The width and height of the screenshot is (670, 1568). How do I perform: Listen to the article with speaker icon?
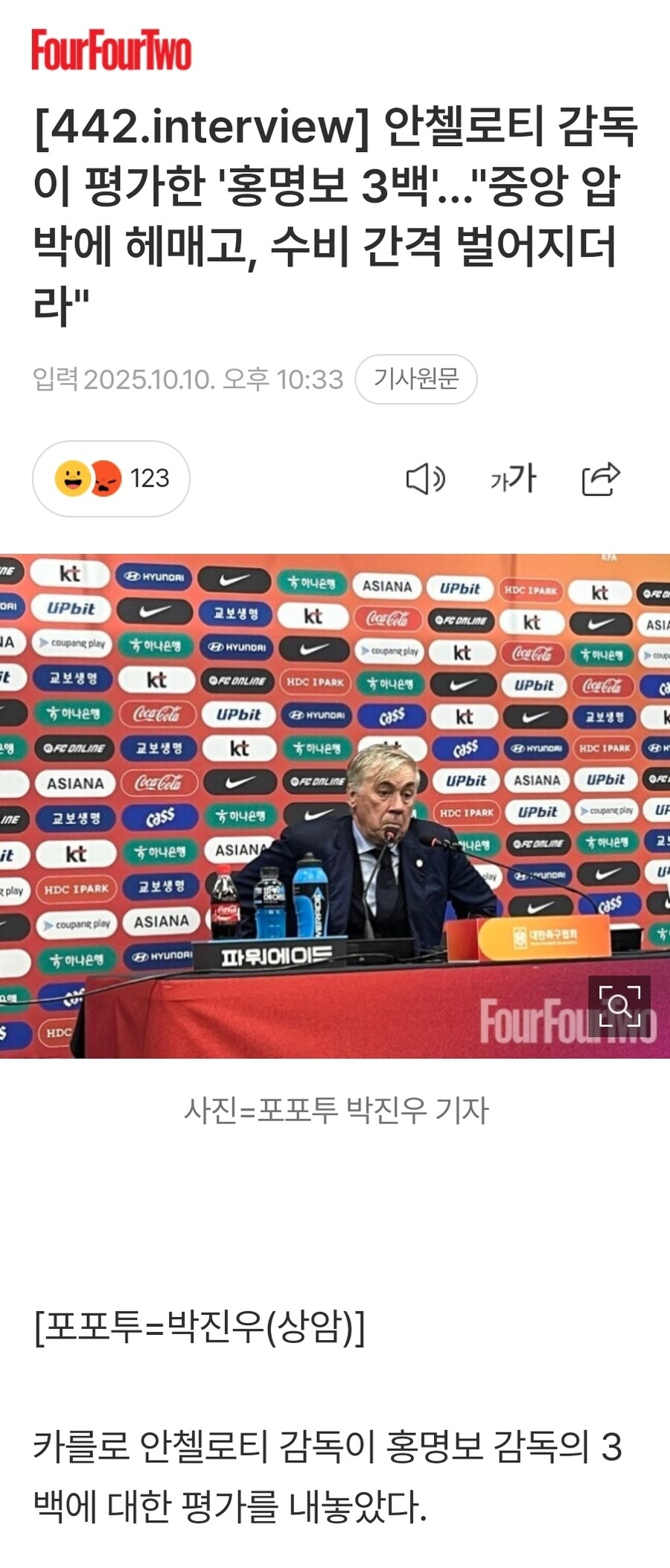point(425,479)
